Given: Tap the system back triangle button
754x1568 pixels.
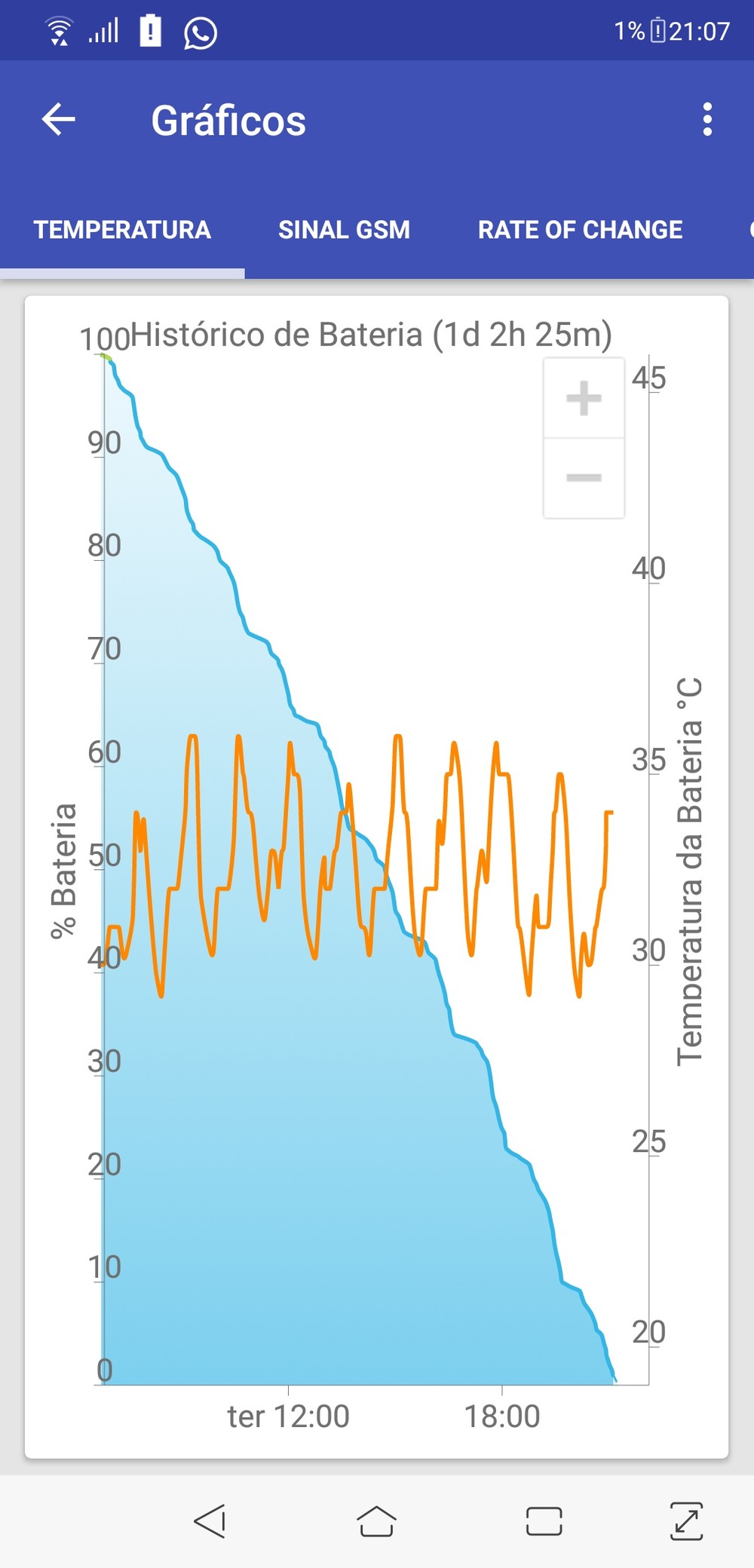Looking at the screenshot, I should click(210, 1521).
